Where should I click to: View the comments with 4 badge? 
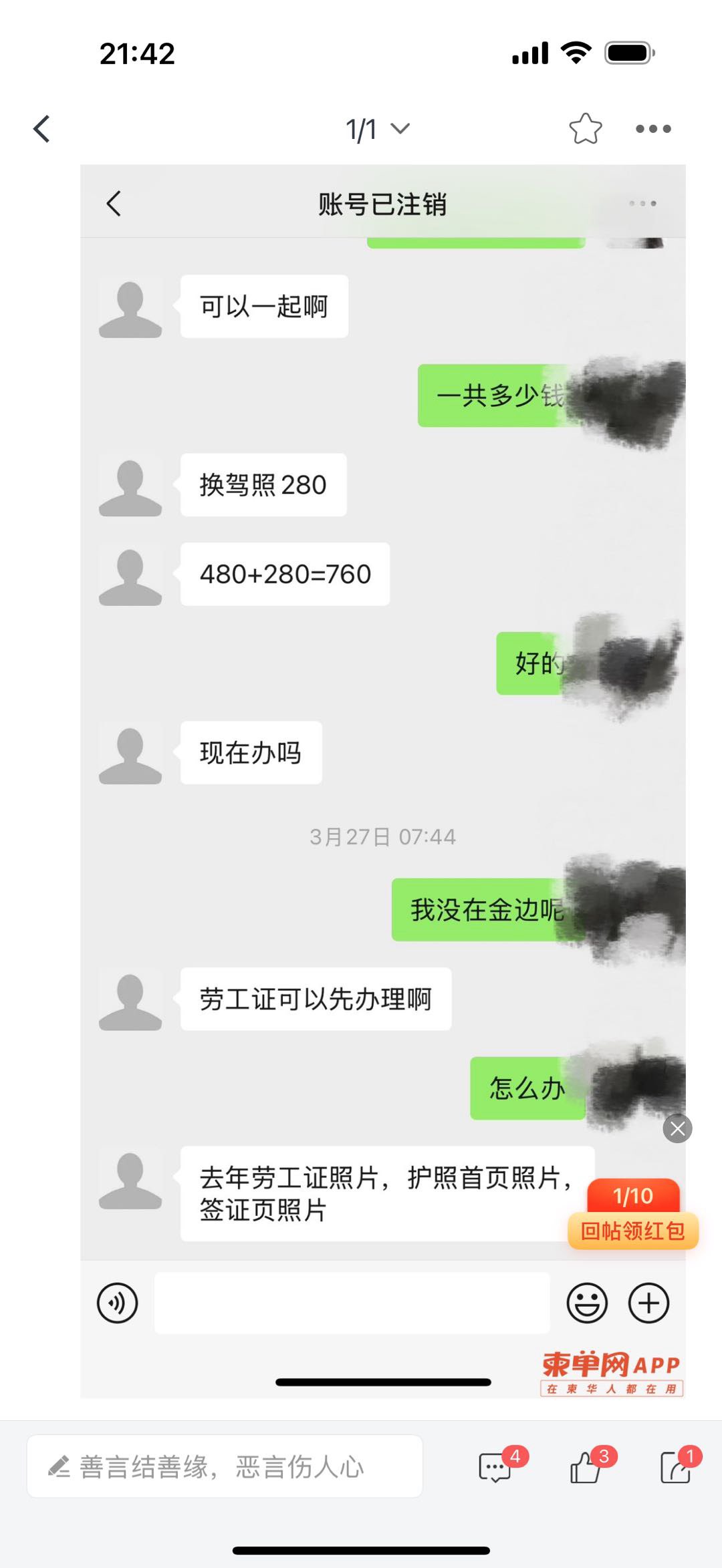point(495,1467)
